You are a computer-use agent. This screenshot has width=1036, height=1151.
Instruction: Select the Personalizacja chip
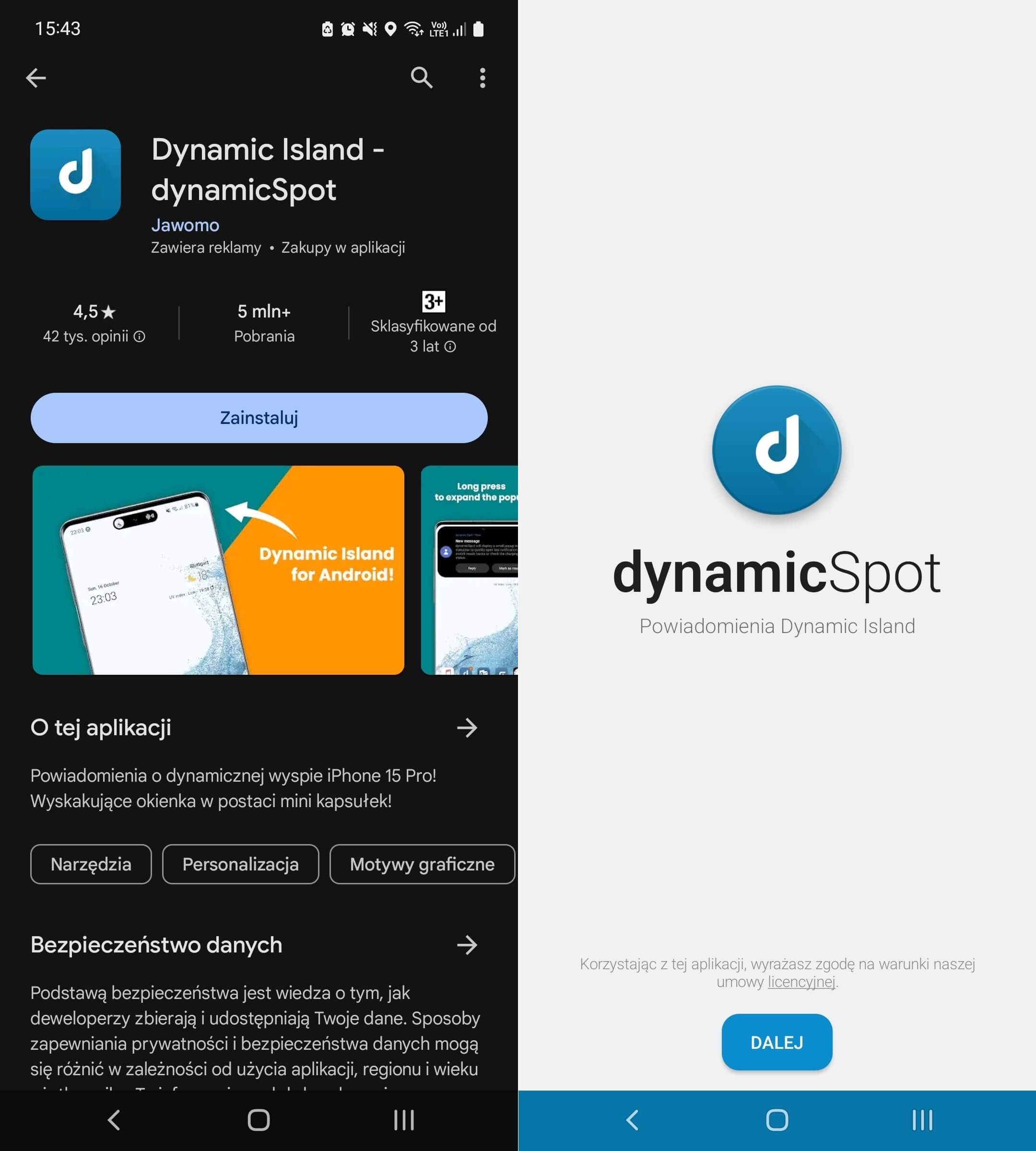coord(240,864)
